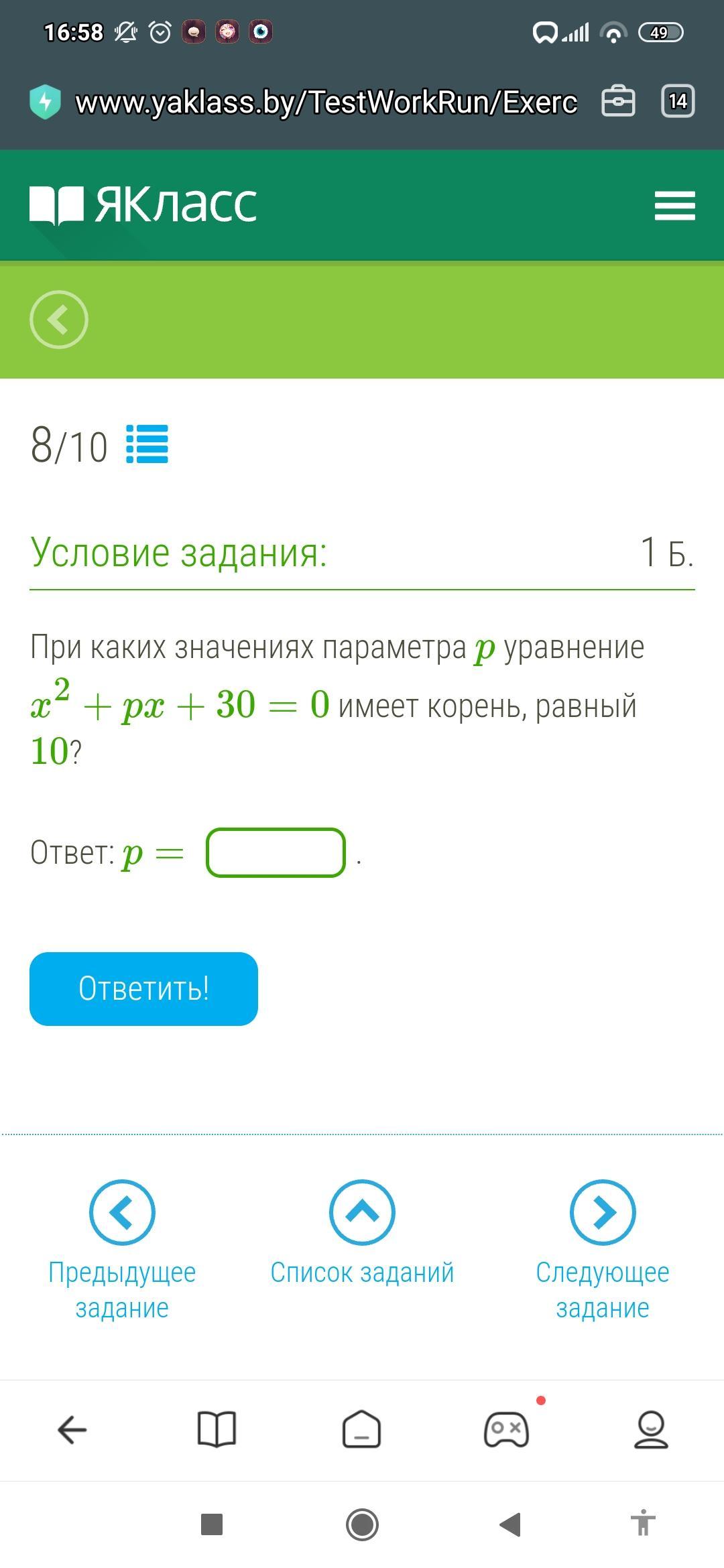Open the briefcase toolbox in the browser bar
Screen dimensions: 724x1568
click(618, 102)
